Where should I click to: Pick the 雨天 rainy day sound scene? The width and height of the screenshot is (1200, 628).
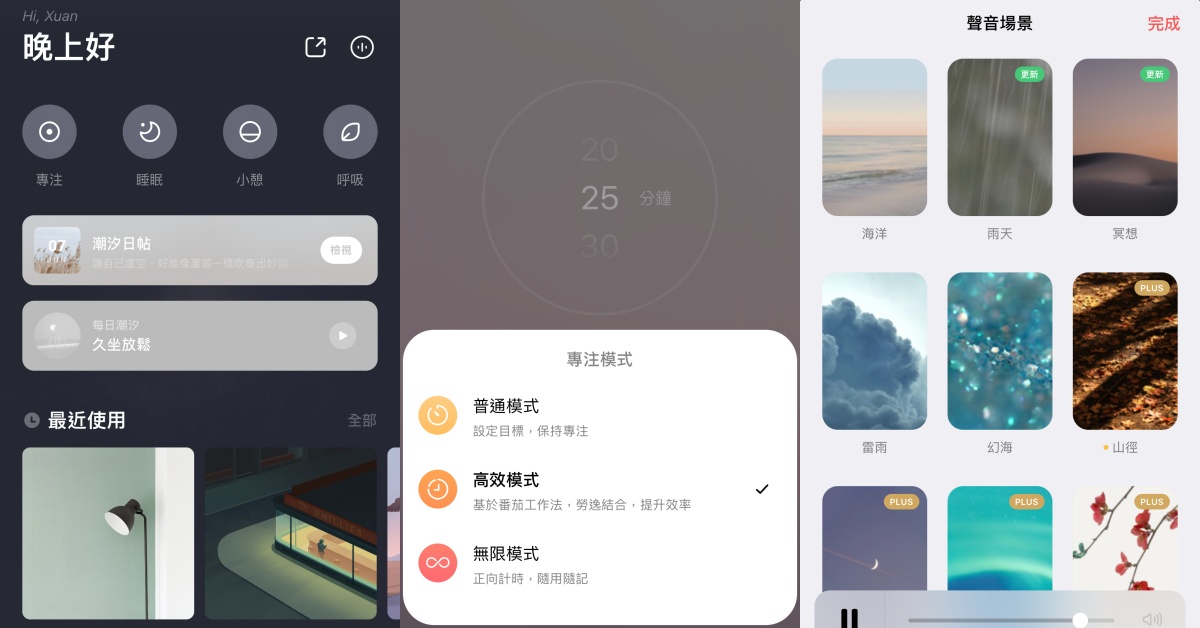tap(999, 138)
